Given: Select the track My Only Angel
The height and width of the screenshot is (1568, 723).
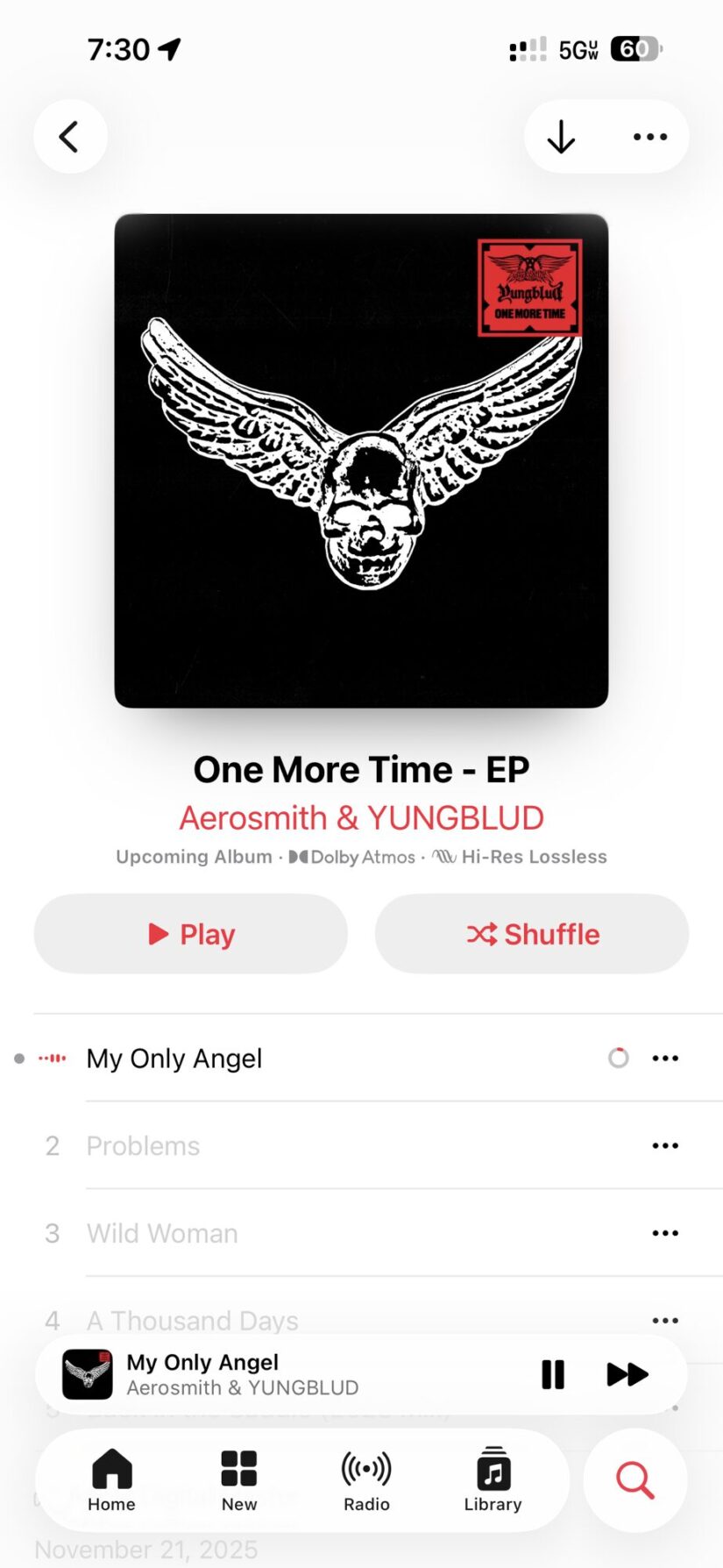Looking at the screenshot, I should 175,1058.
